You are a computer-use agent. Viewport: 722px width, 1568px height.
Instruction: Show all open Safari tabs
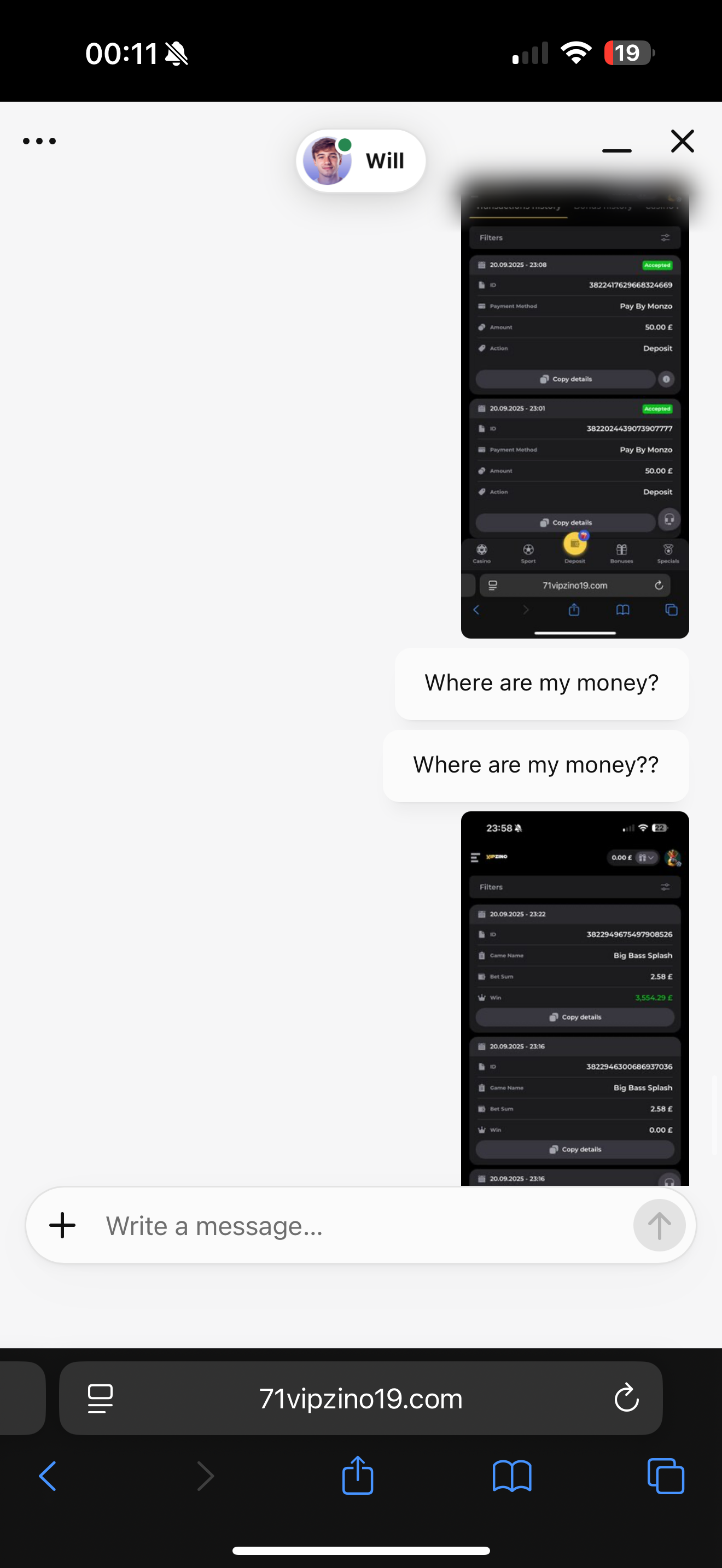[x=665, y=1476]
